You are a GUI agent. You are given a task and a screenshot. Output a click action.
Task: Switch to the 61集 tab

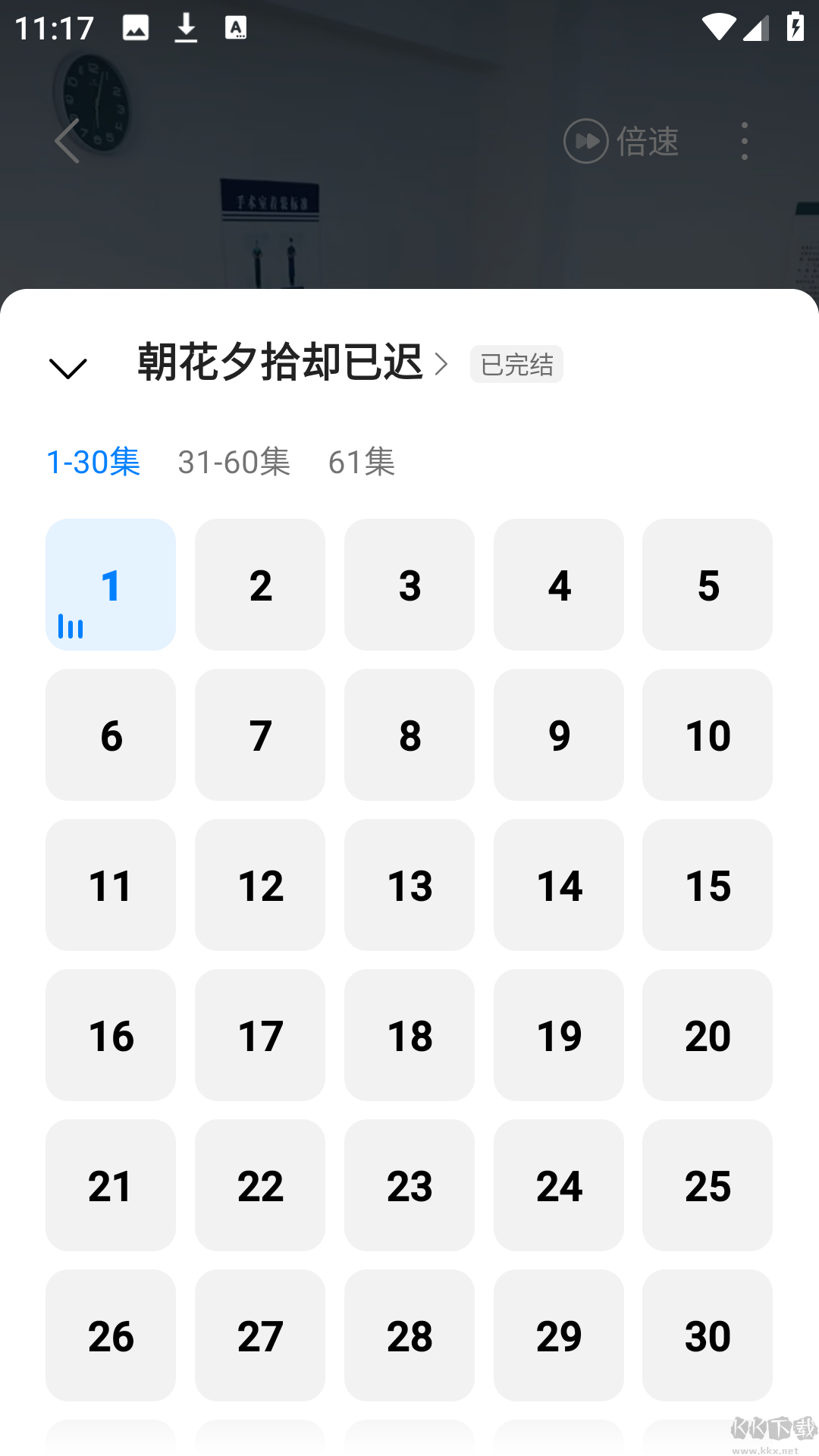361,462
